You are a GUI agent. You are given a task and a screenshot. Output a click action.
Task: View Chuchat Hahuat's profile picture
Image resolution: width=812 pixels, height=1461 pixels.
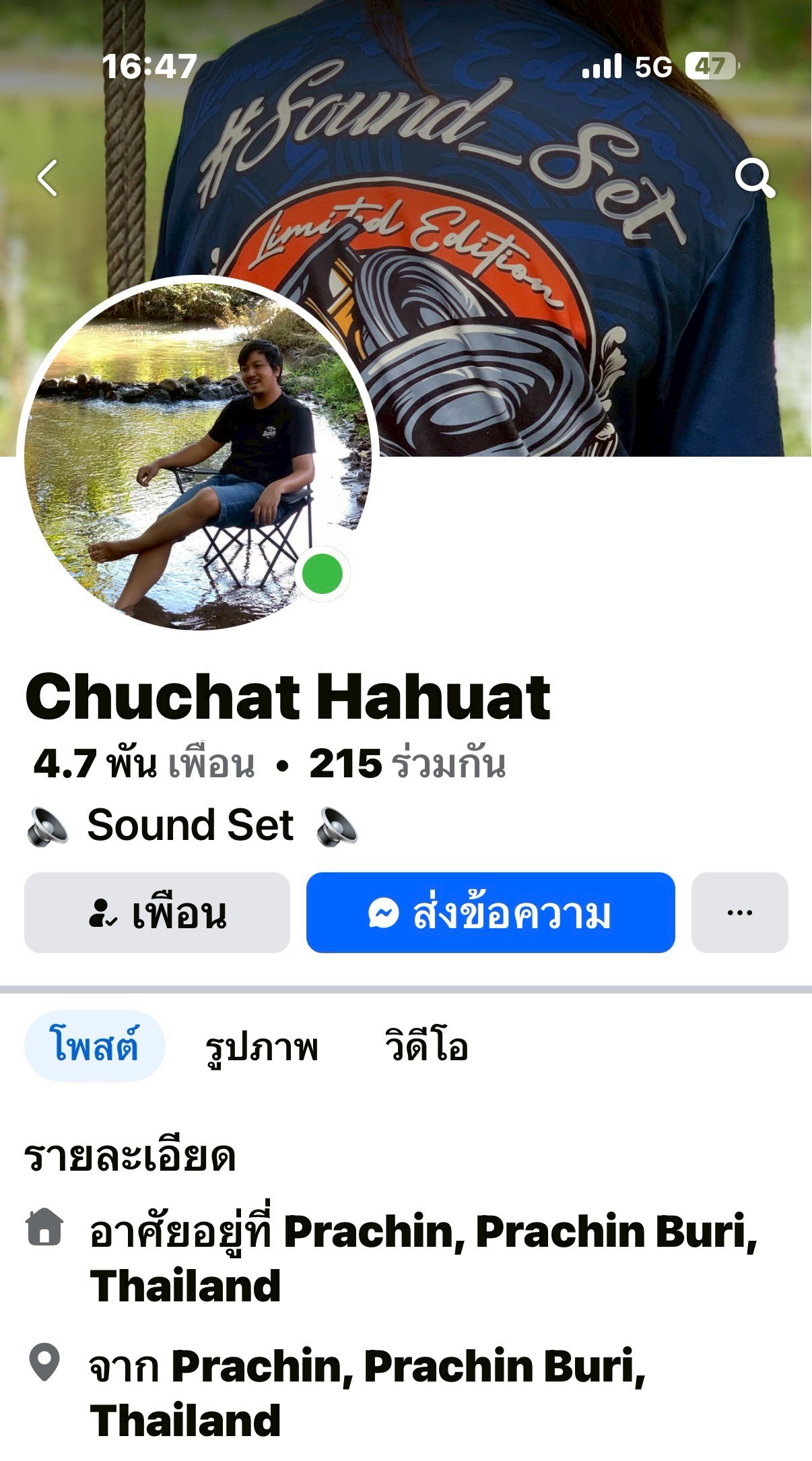197,453
